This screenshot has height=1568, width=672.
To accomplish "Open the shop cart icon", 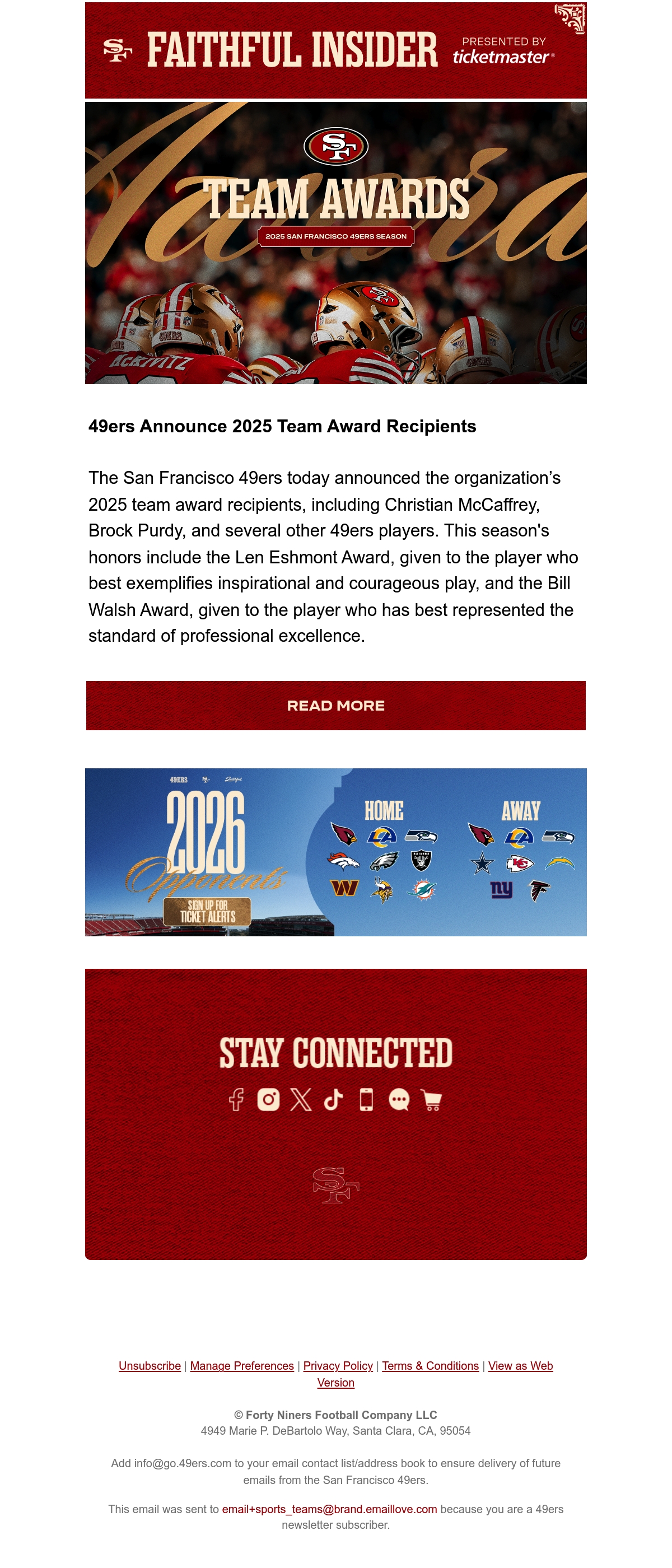I will 432,1100.
